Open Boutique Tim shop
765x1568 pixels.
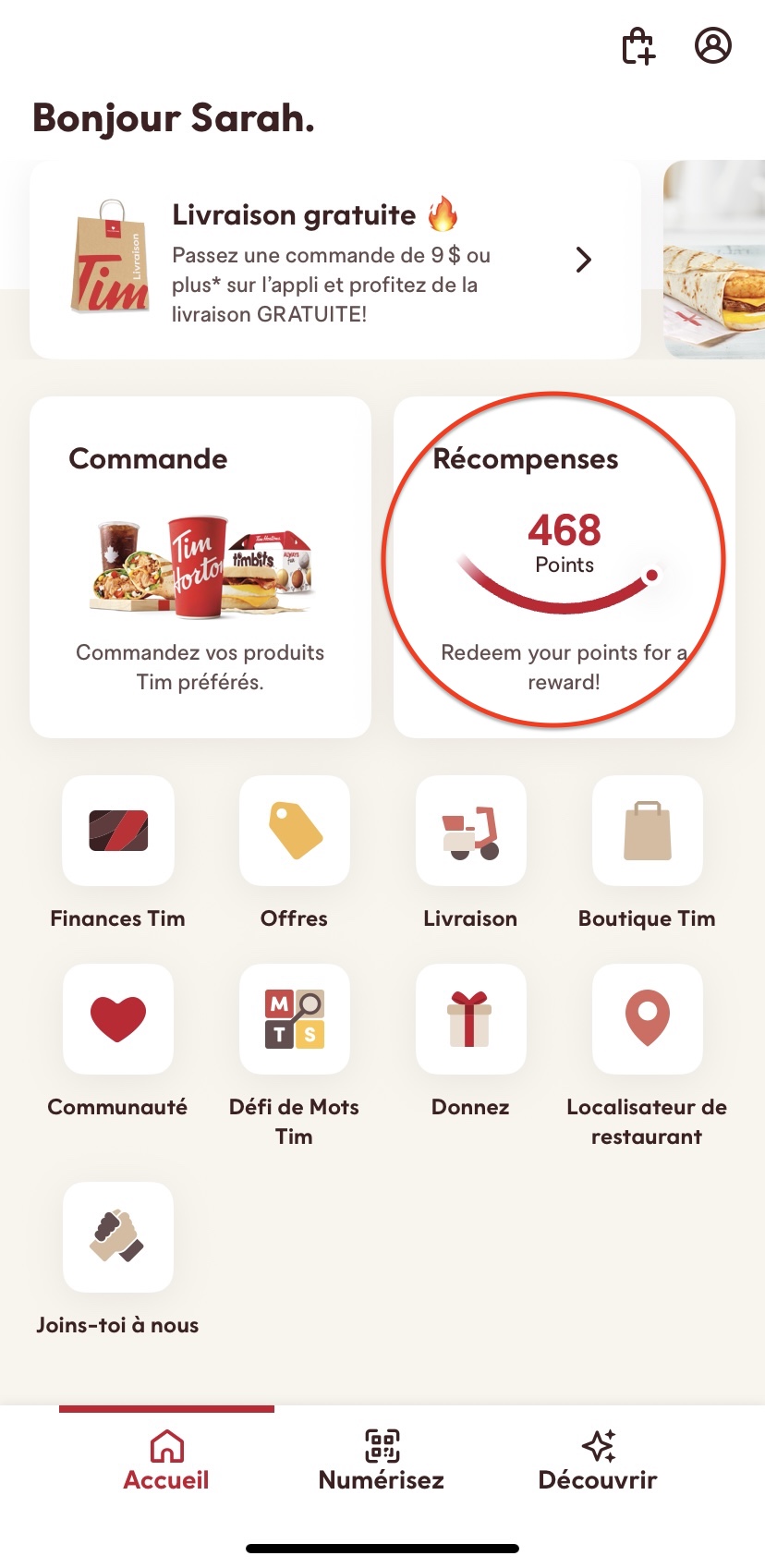647,831
